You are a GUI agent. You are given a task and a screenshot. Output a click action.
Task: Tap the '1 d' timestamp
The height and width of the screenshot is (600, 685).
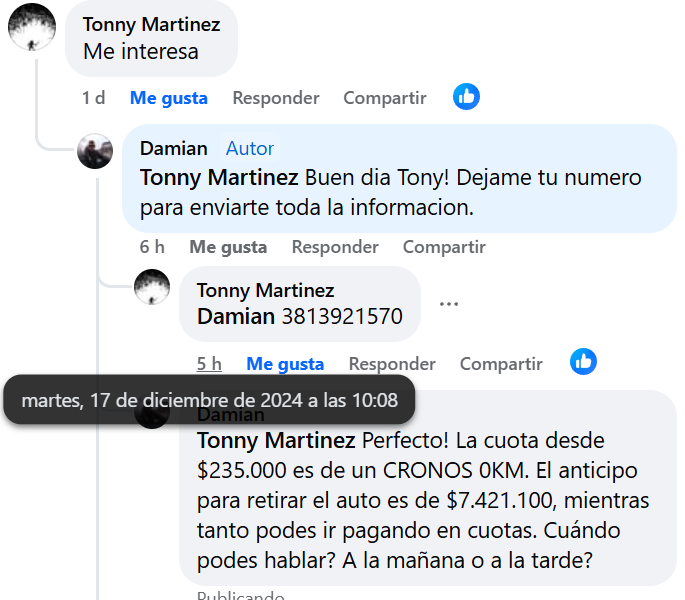(x=93, y=98)
